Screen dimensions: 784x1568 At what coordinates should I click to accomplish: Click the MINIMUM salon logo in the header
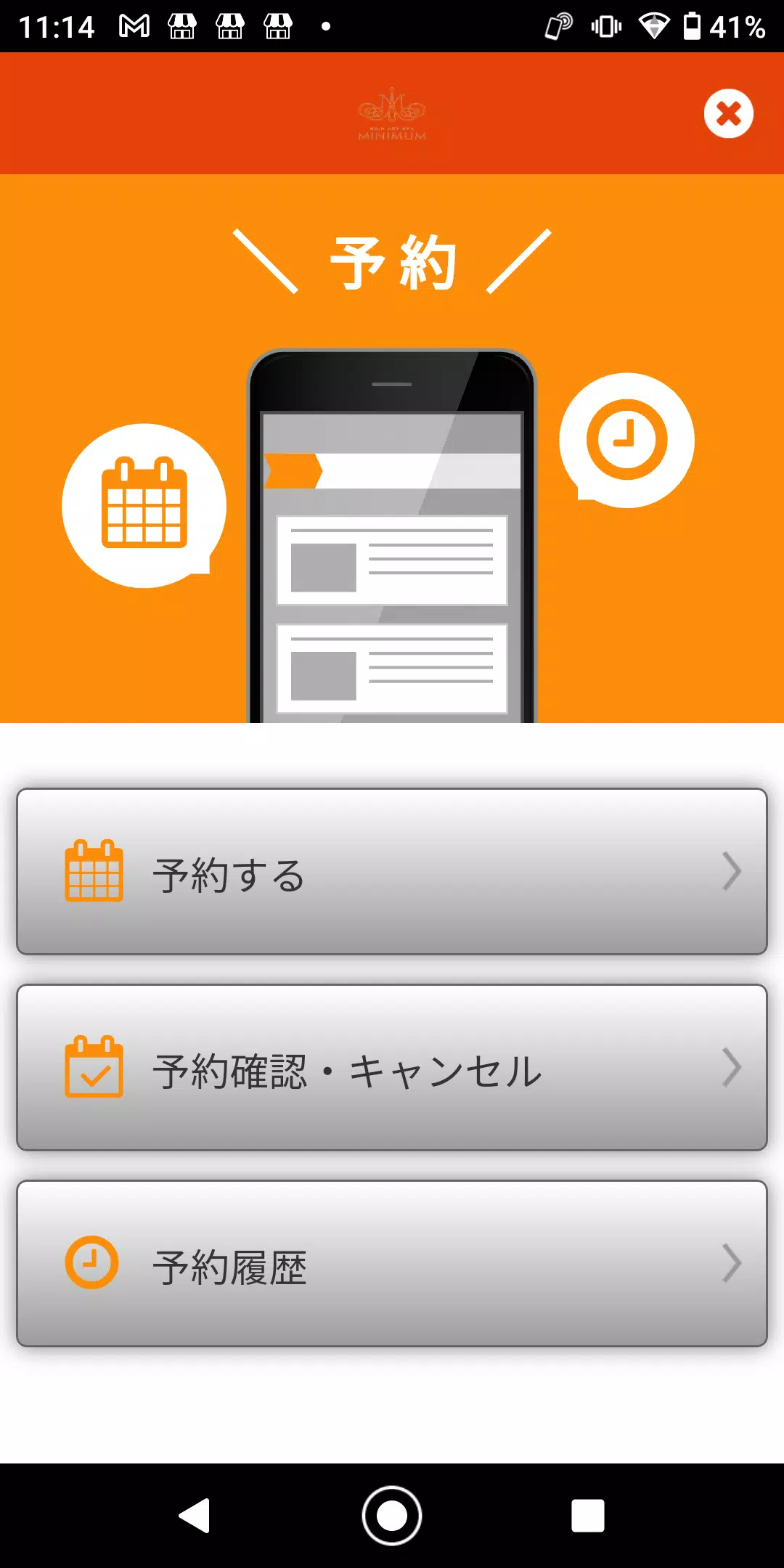392,116
